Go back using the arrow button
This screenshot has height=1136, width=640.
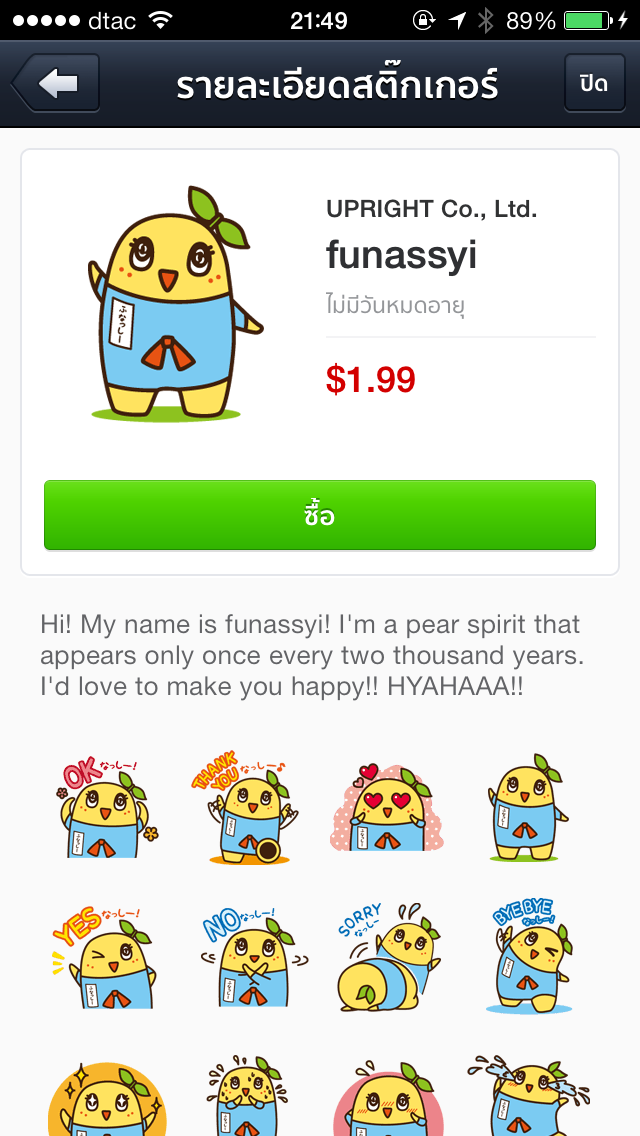click(x=56, y=84)
